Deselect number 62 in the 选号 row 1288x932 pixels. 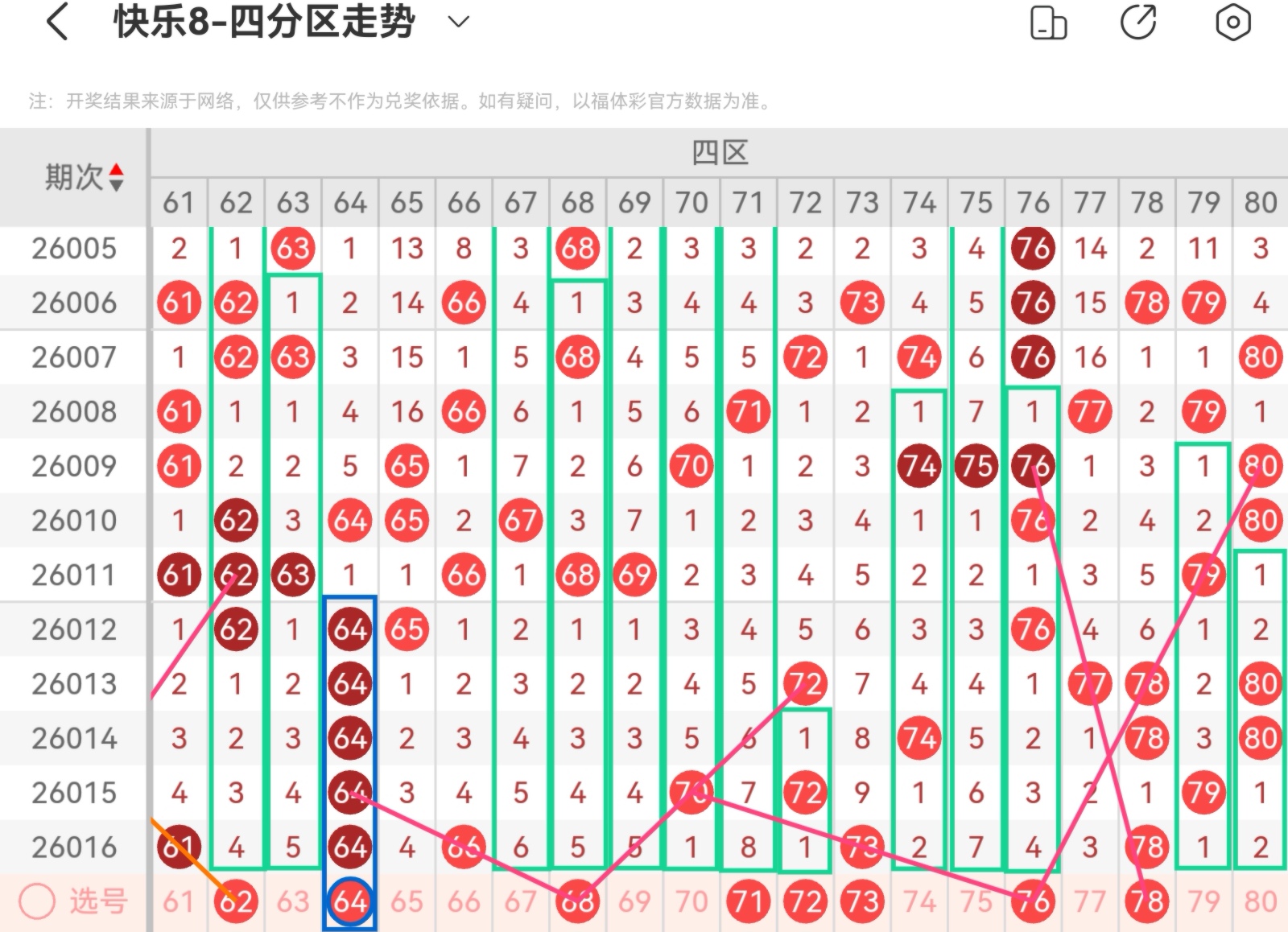[236, 902]
